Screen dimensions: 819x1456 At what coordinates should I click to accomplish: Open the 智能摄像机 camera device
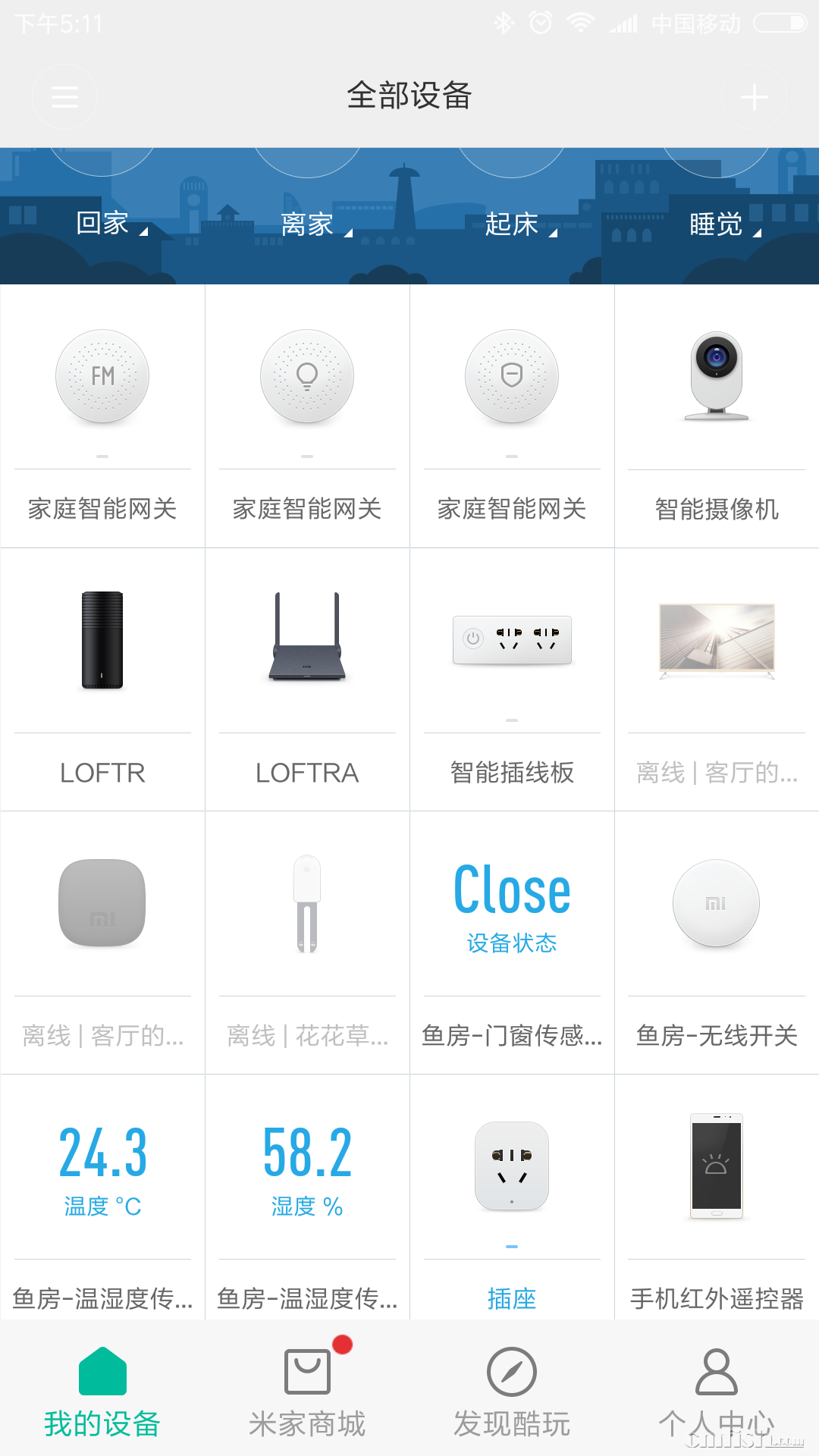point(717,416)
